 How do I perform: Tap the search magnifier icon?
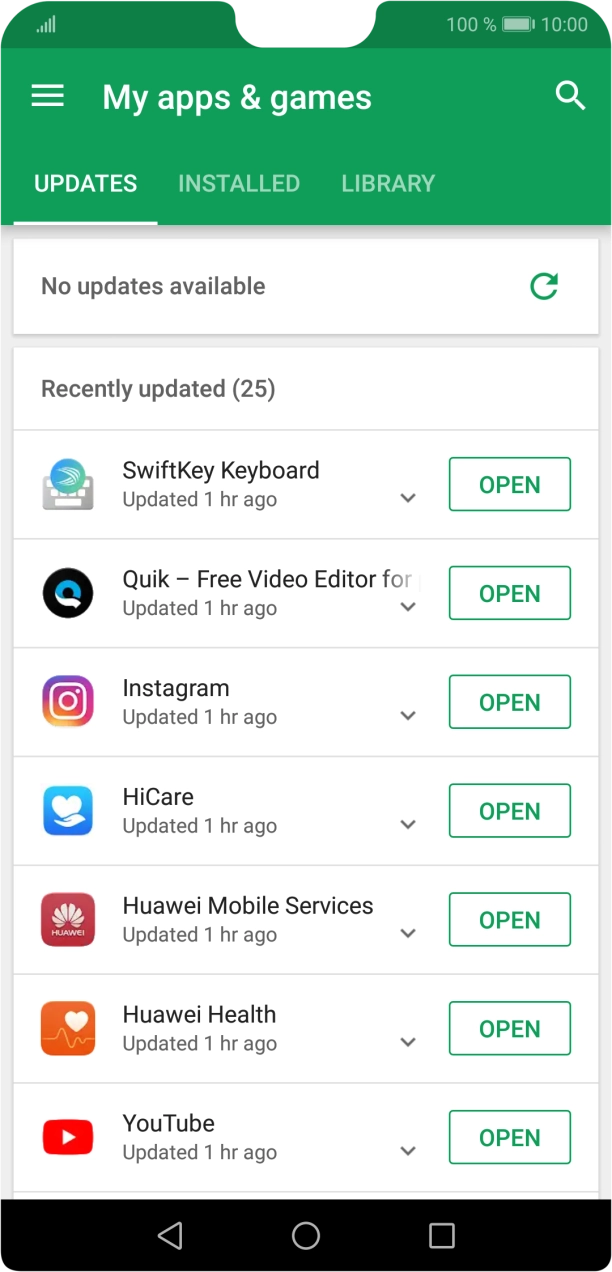click(570, 96)
